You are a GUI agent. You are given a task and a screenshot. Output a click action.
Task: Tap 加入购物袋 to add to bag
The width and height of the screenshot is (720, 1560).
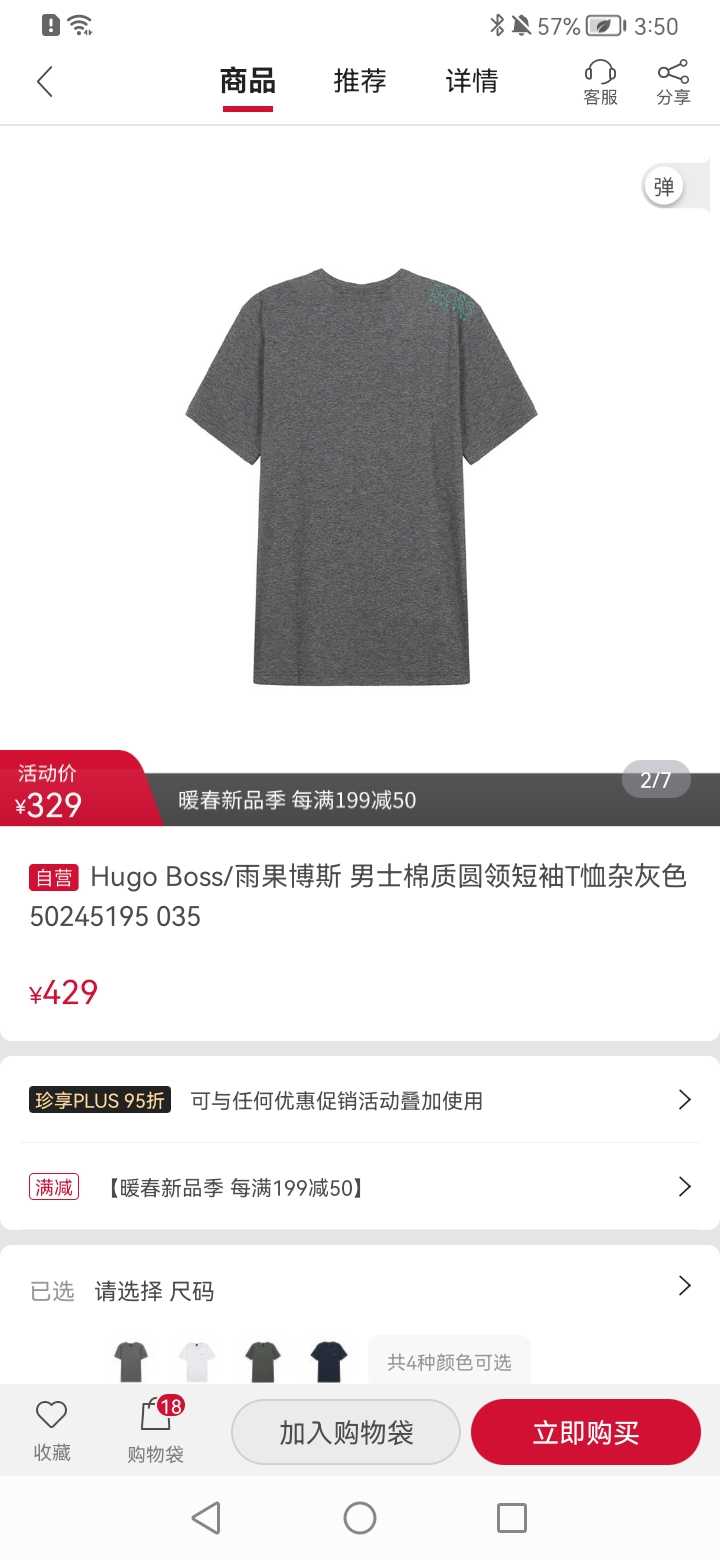[346, 1432]
